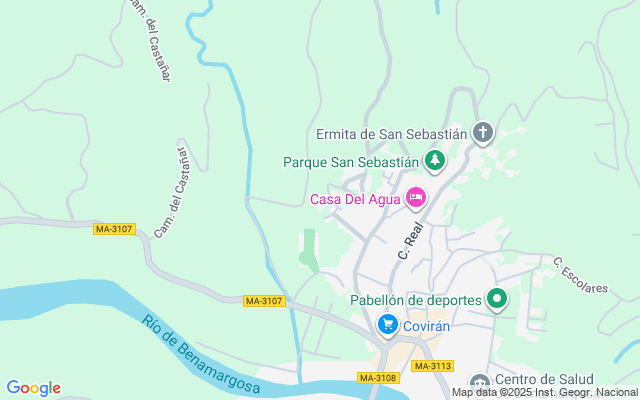Select the Centro de Salud marker
This screenshot has width=640, height=400.
[x=480, y=383]
